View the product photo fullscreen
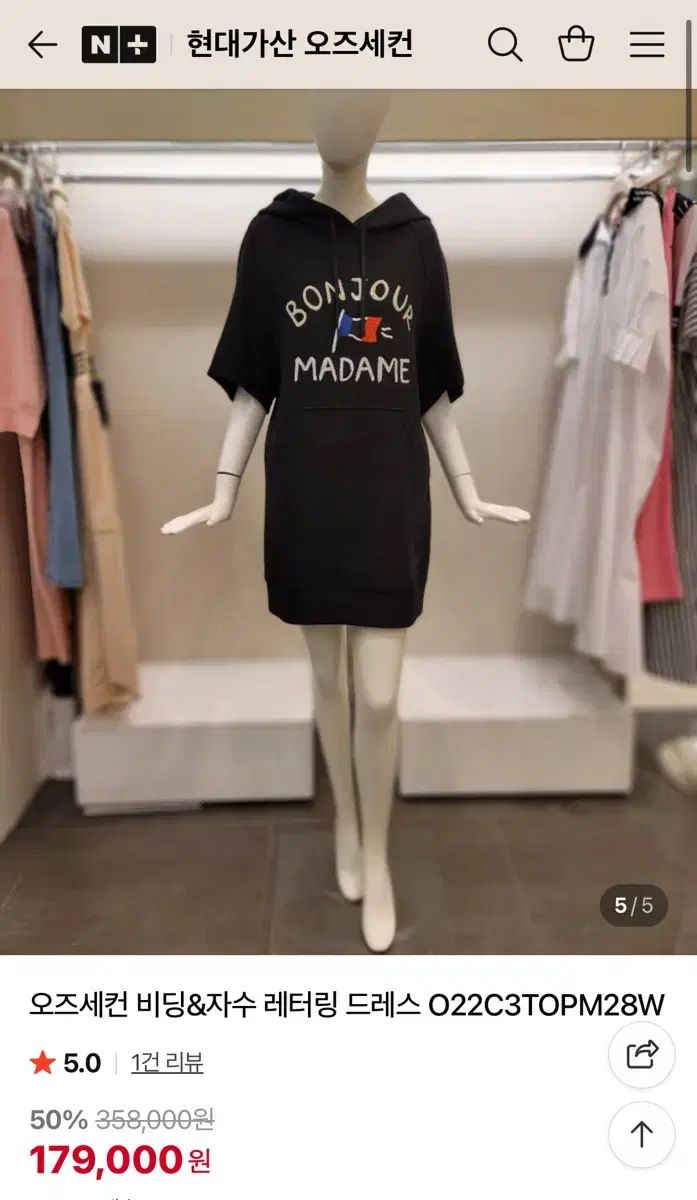The width and height of the screenshot is (697, 1200). [x=348, y=521]
